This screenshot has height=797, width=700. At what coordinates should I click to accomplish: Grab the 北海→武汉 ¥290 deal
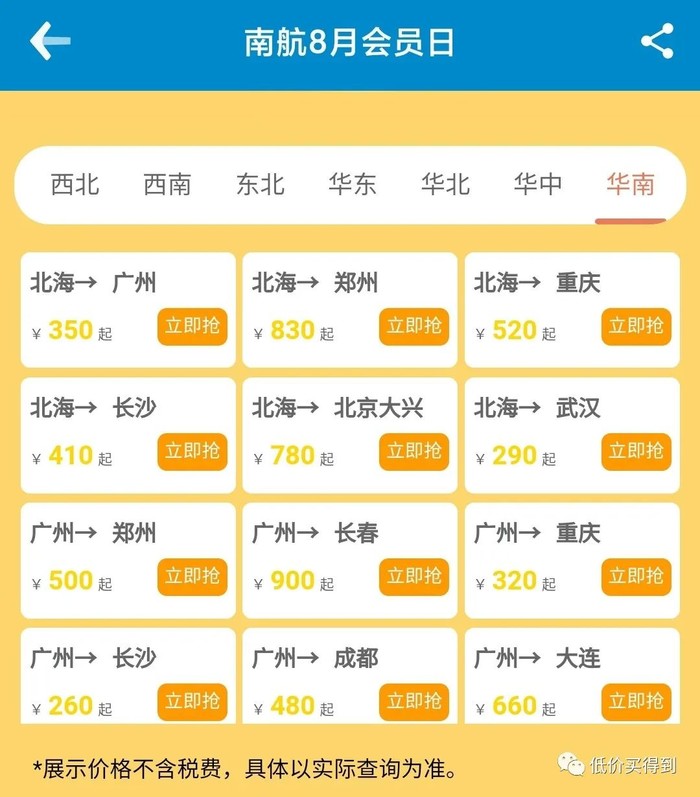636,452
